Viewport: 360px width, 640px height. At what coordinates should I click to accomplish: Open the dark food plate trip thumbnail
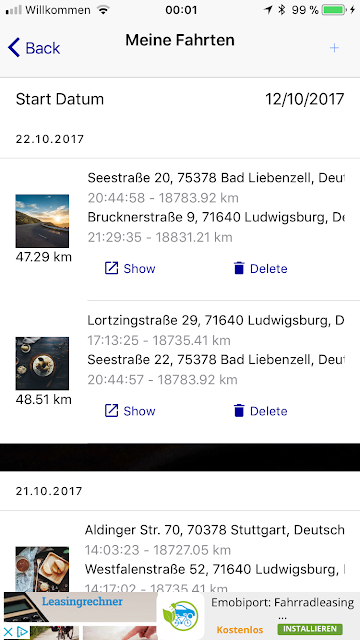[x=42, y=363]
